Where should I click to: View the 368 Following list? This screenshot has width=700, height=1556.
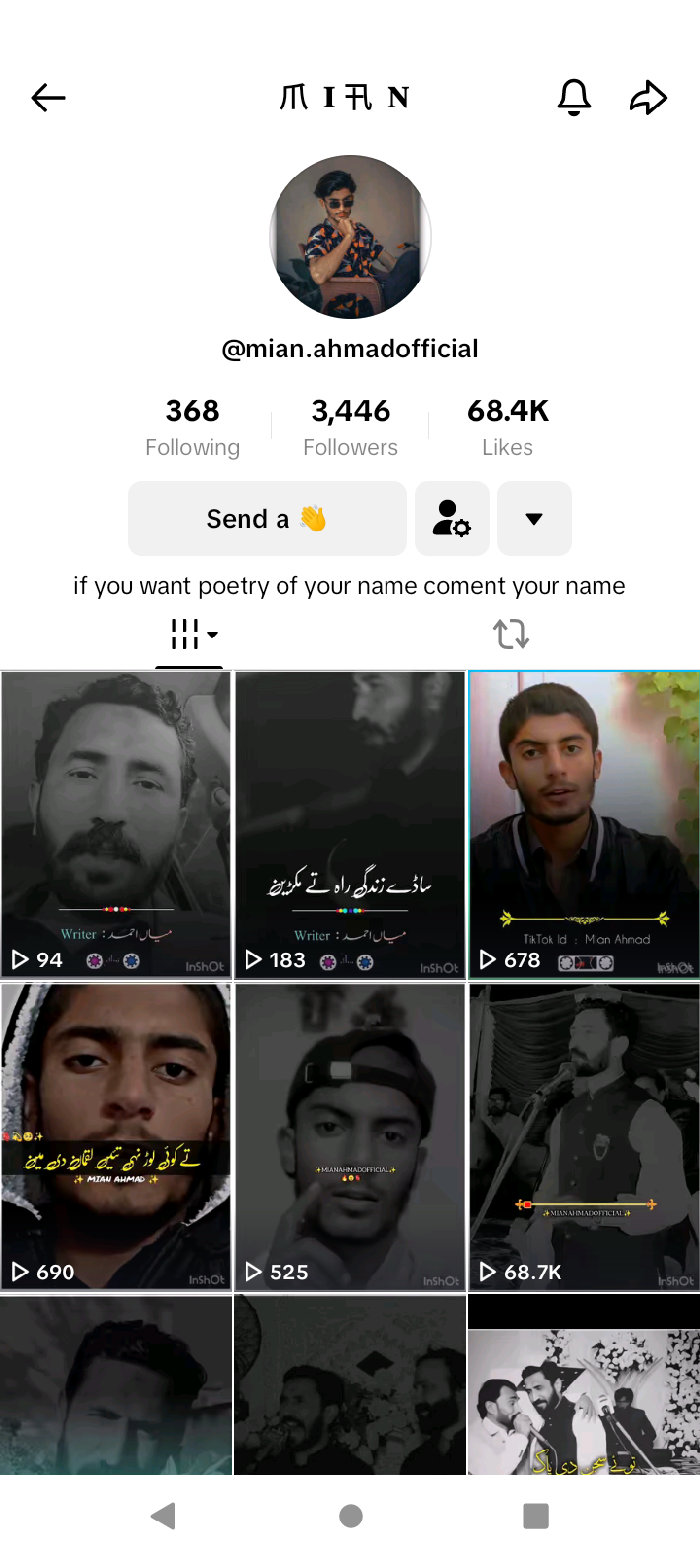click(192, 427)
